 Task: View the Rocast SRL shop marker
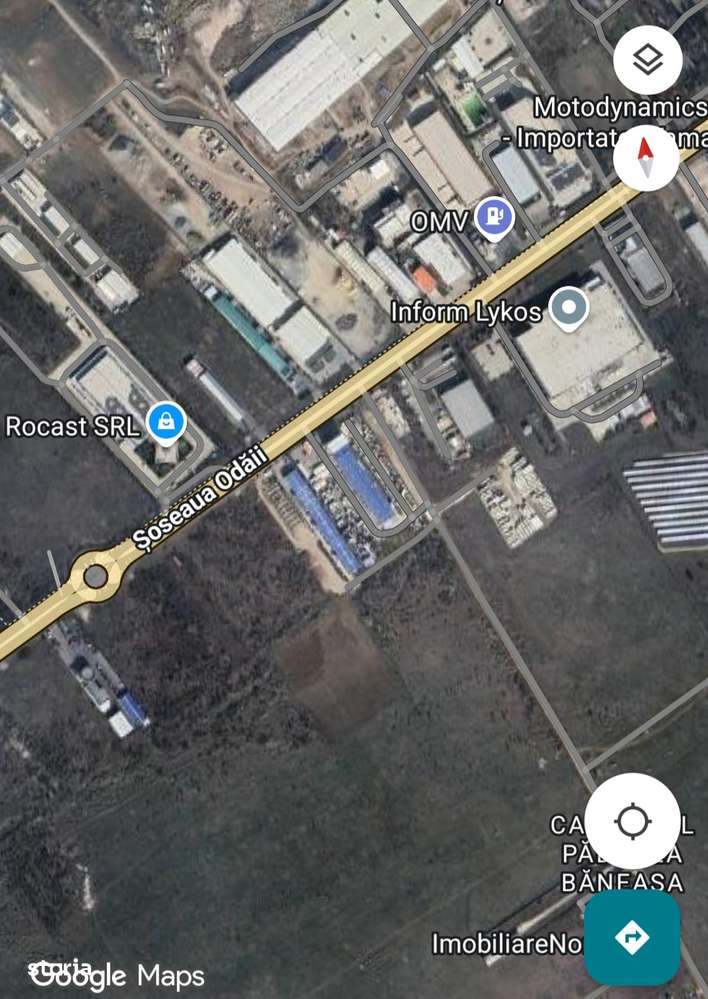pos(166,423)
